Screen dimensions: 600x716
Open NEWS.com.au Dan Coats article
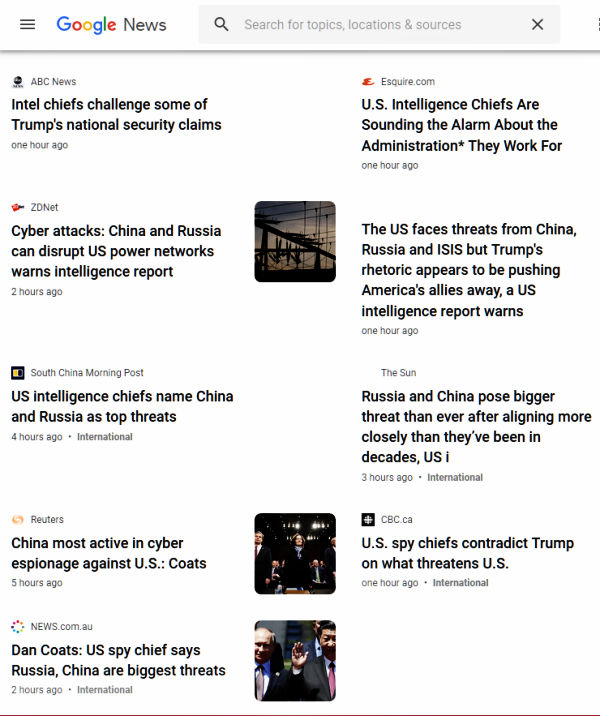[x=118, y=660]
